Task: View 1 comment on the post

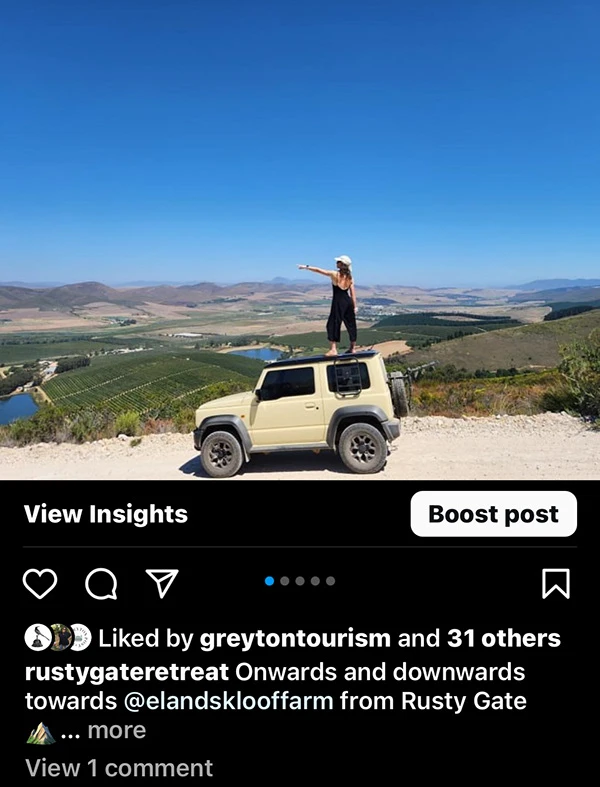Action: 119,768
